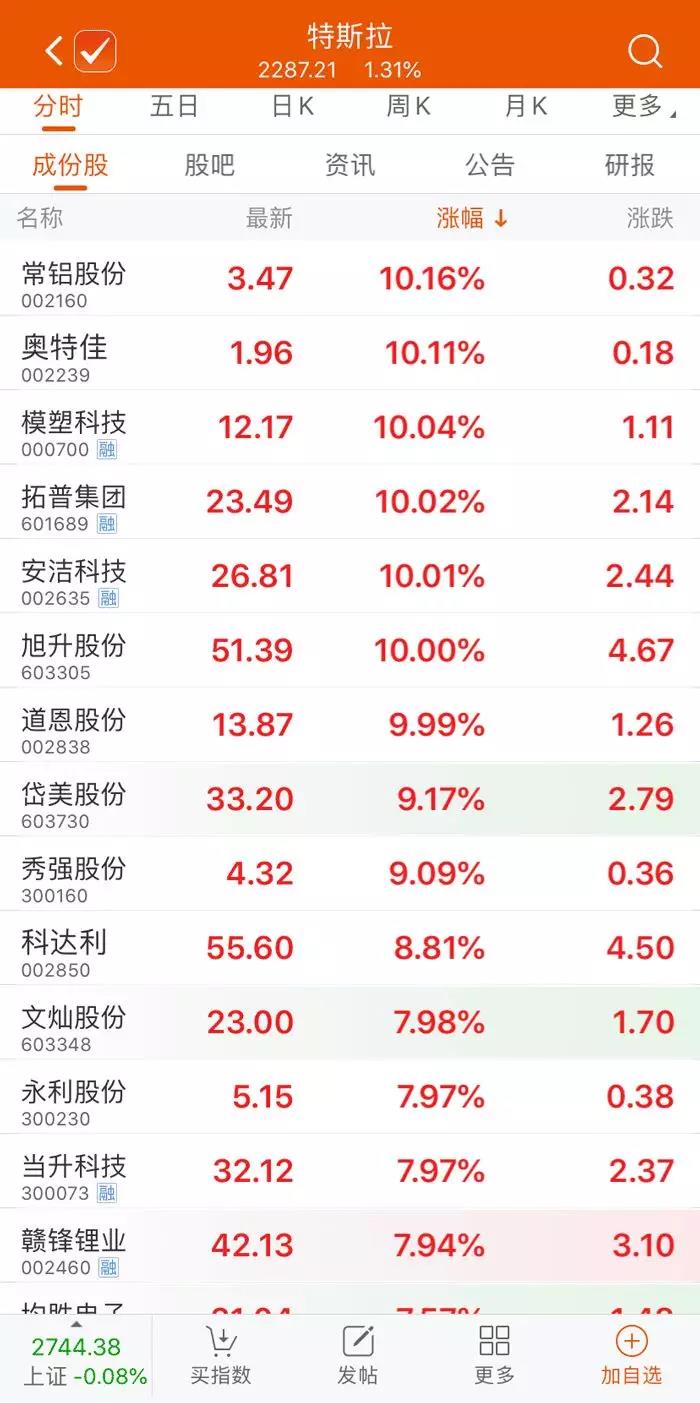
Task: Expand the 更多 chart options
Action: point(638,107)
